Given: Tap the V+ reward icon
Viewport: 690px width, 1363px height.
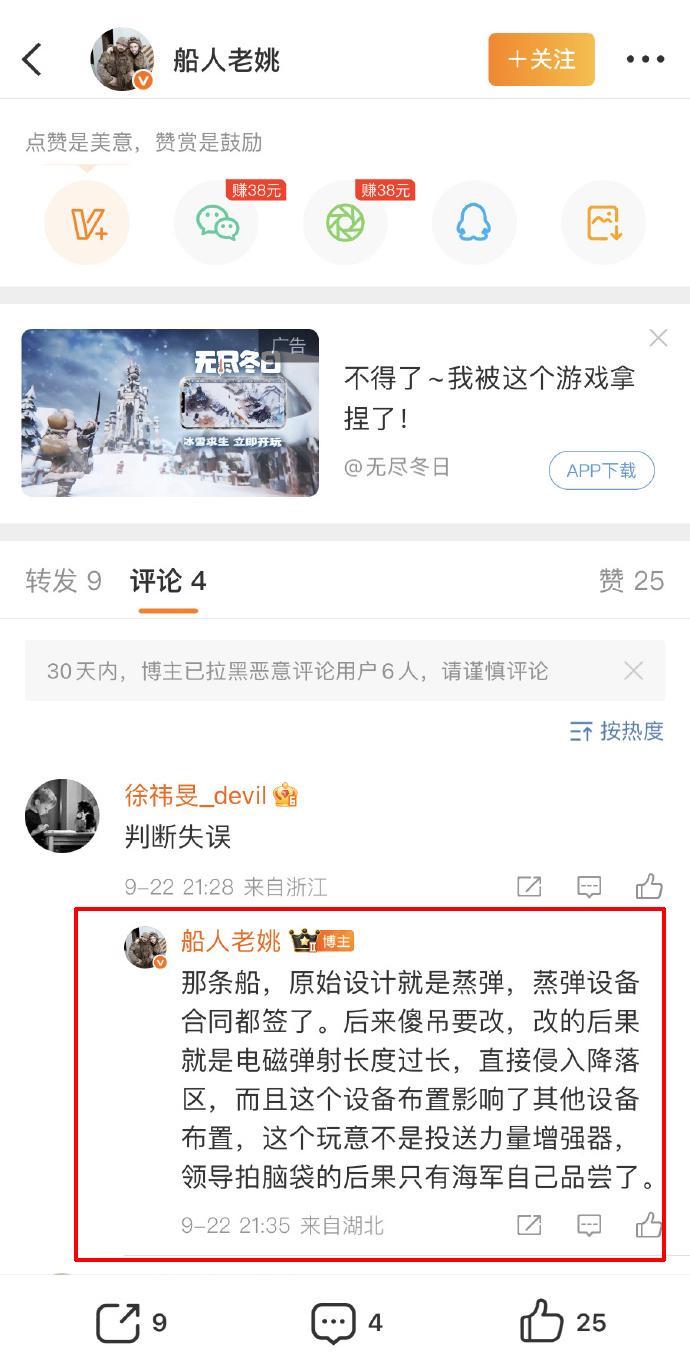Looking at the screenshot, I should (x=87, y=223).
